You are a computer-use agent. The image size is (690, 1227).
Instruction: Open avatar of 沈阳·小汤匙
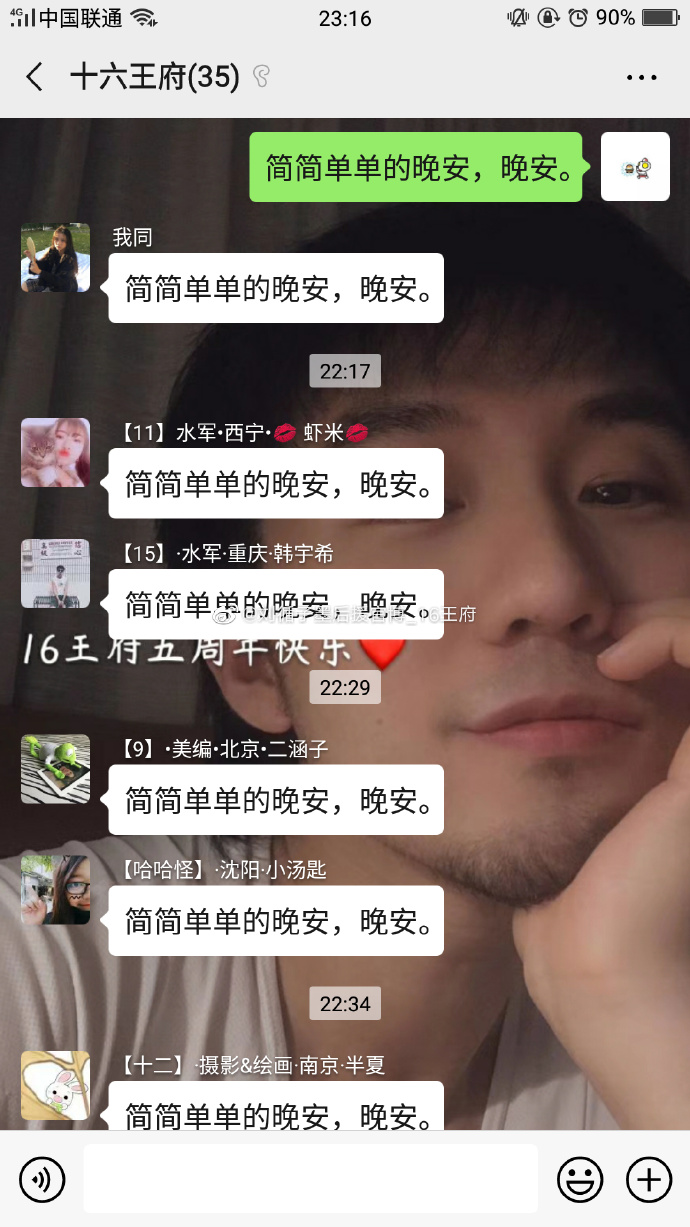tap(56, 890)
